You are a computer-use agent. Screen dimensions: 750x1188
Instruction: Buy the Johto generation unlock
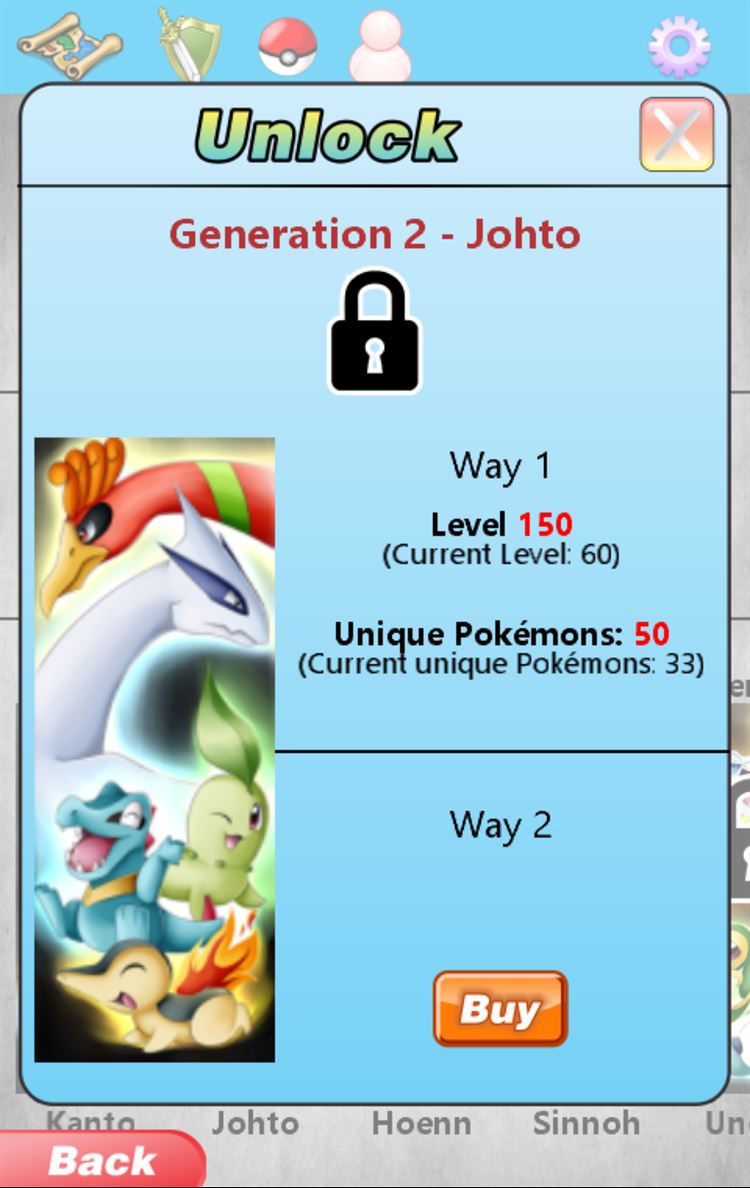(500, 1008)
